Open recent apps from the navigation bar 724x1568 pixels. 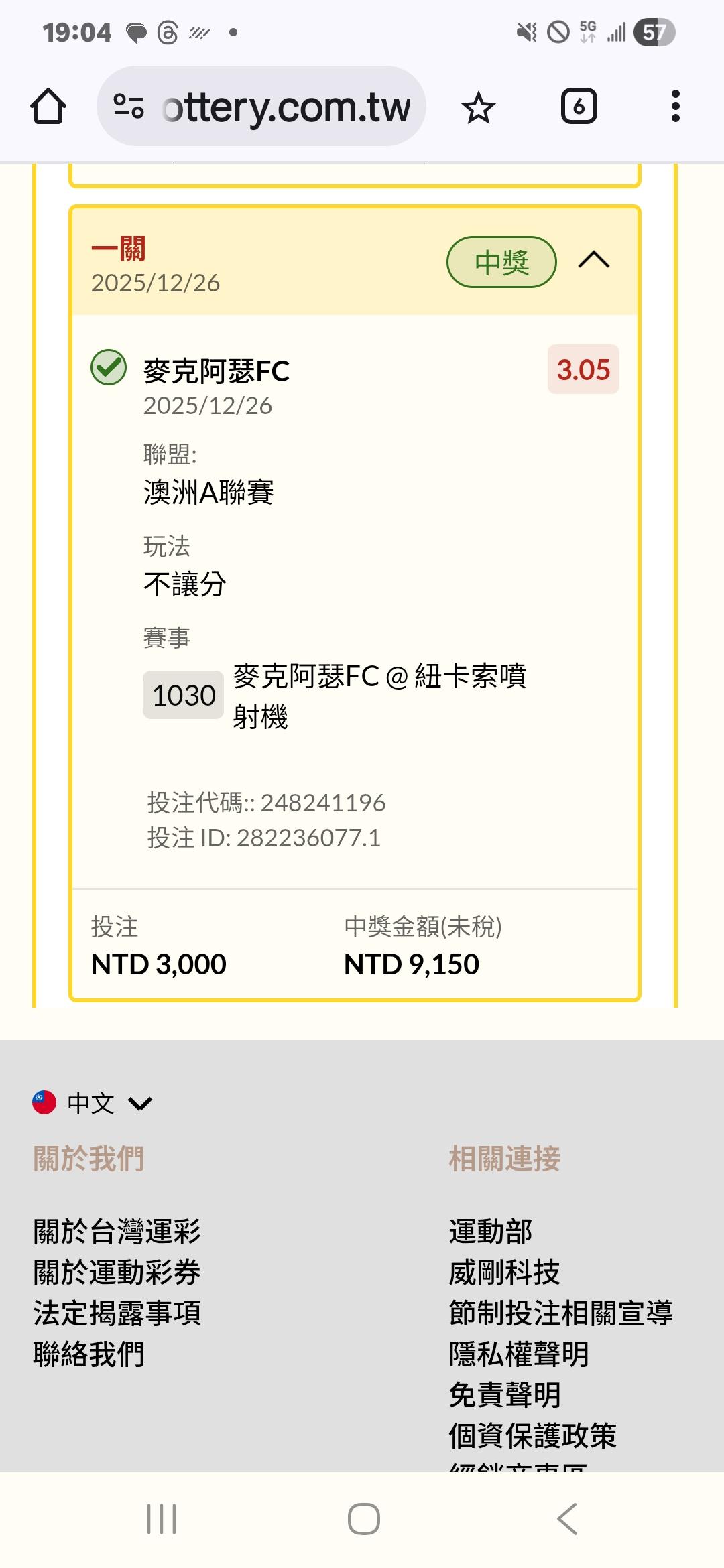tap(162, 1518)
